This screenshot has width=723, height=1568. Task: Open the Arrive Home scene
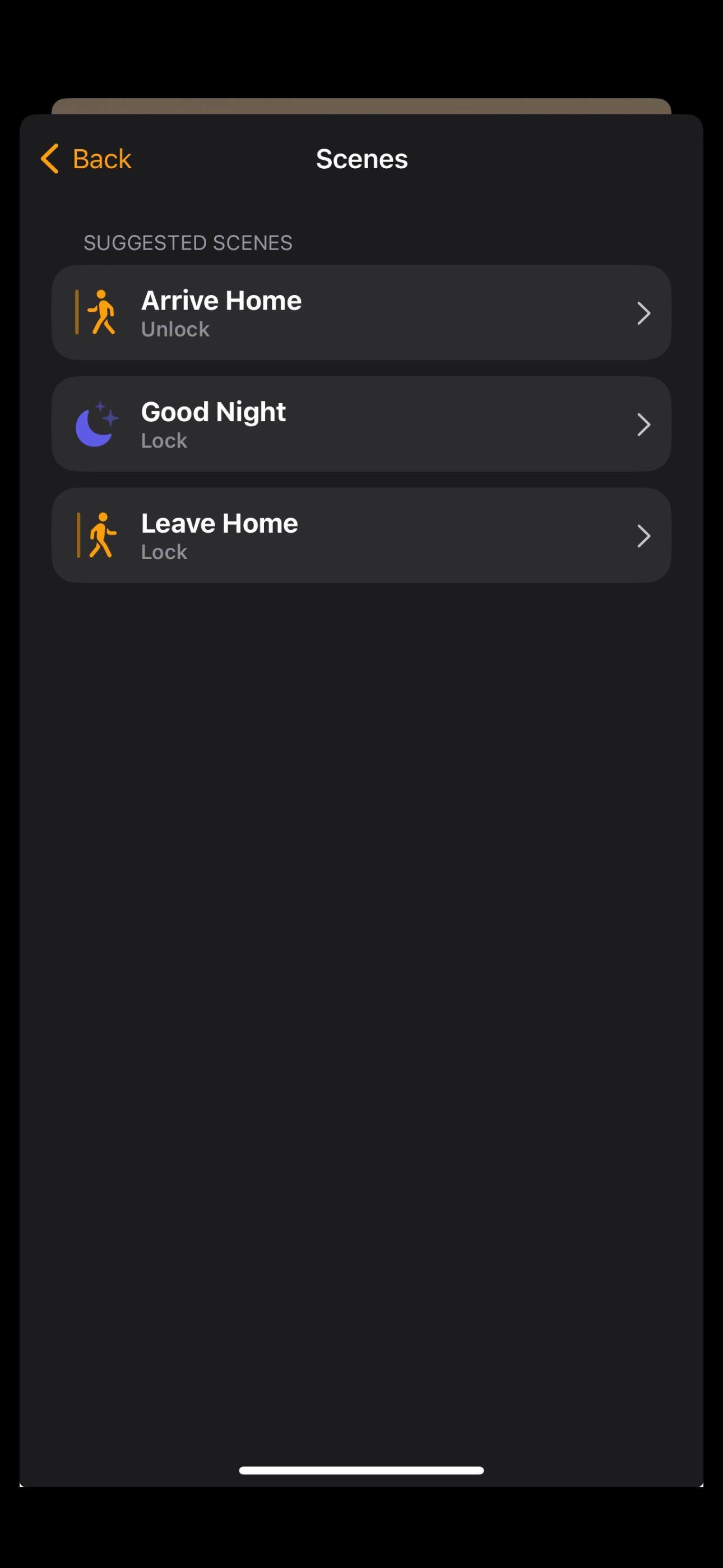click(361, 313)
